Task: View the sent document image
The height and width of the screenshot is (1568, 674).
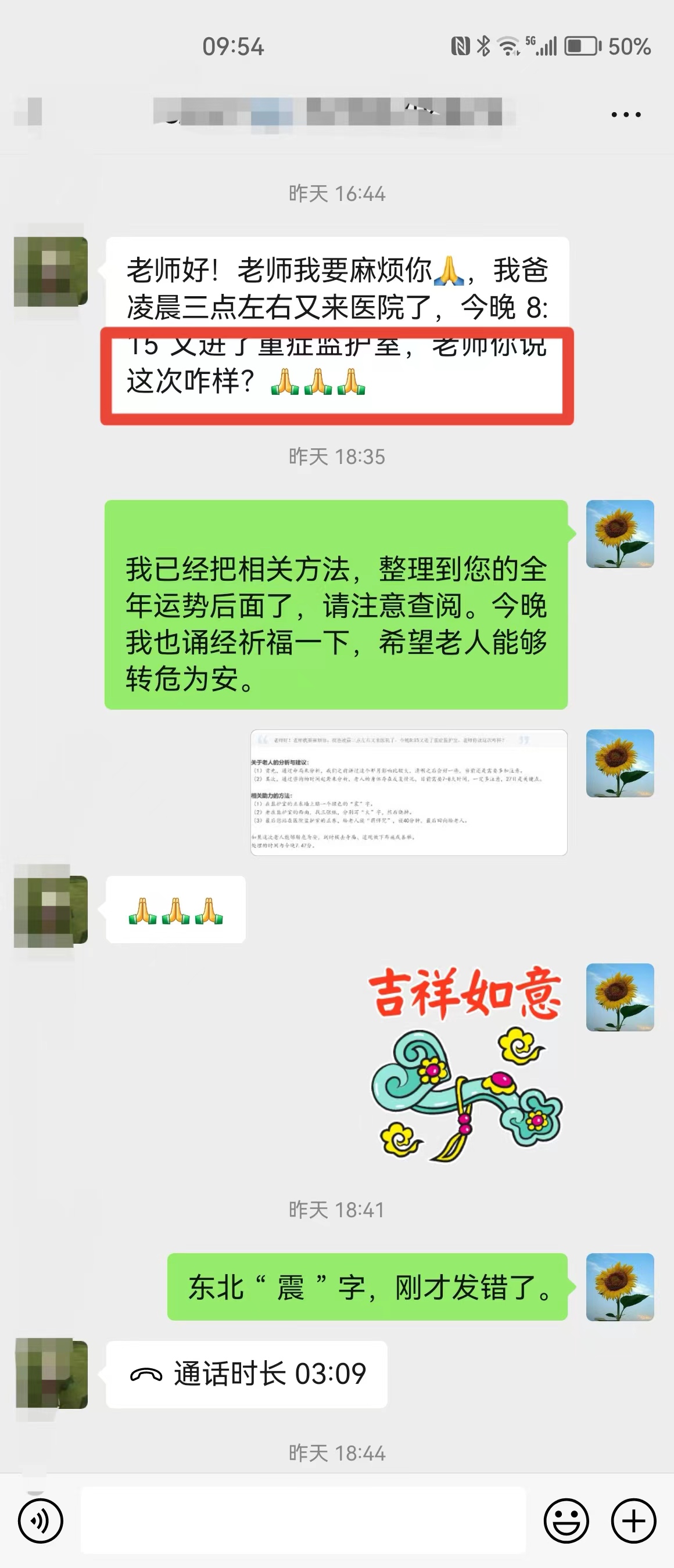Action: [408, 793]
